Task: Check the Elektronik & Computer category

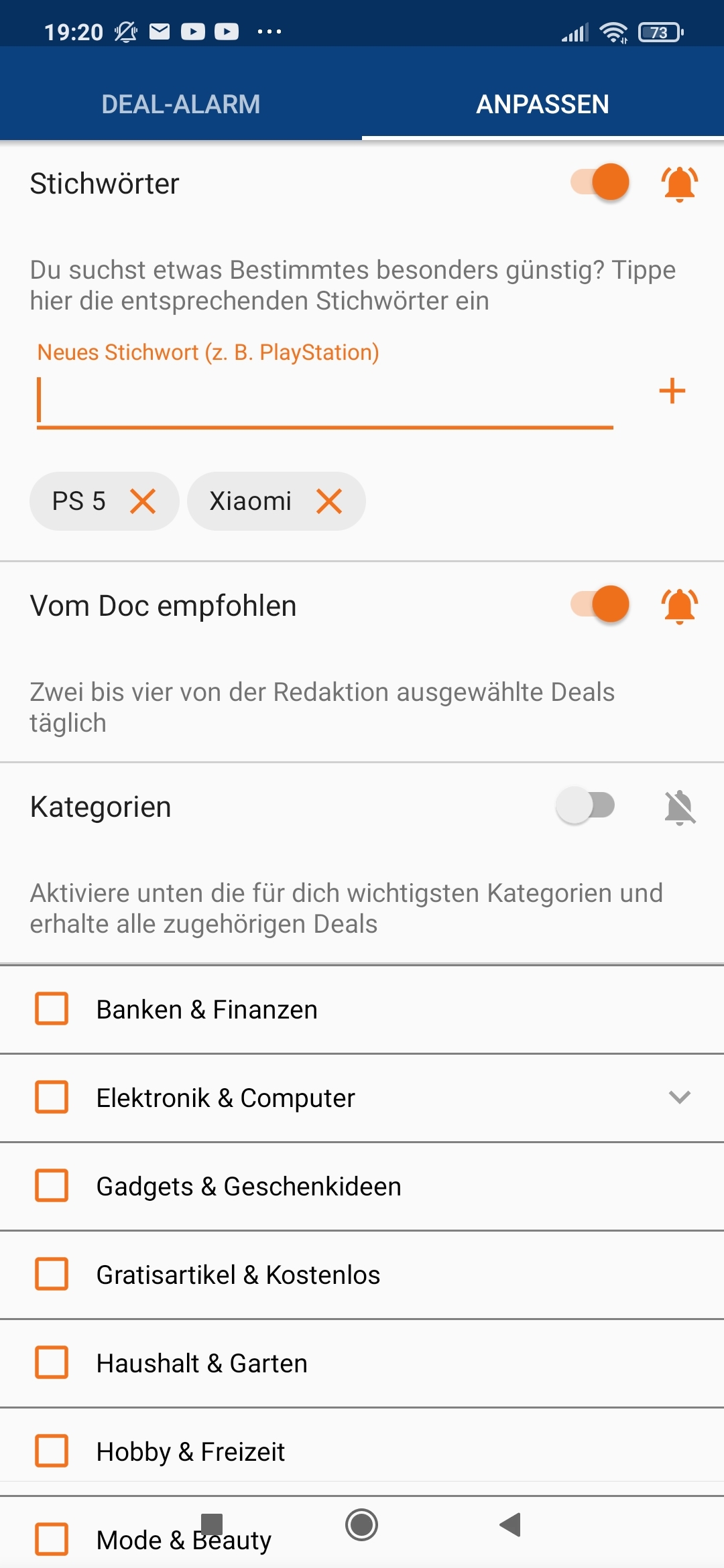Action: (52, 1098)
